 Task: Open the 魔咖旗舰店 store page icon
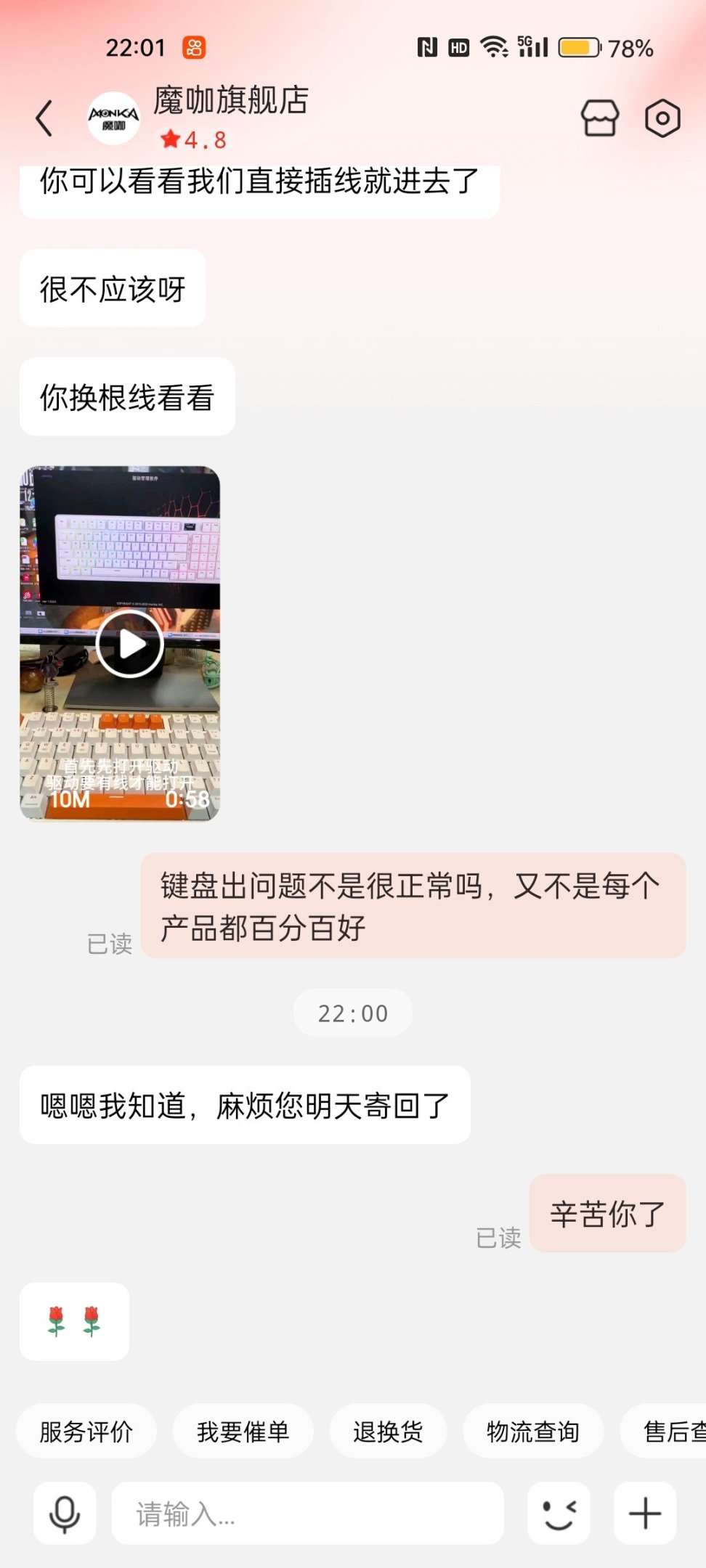(x=600, y=118)
